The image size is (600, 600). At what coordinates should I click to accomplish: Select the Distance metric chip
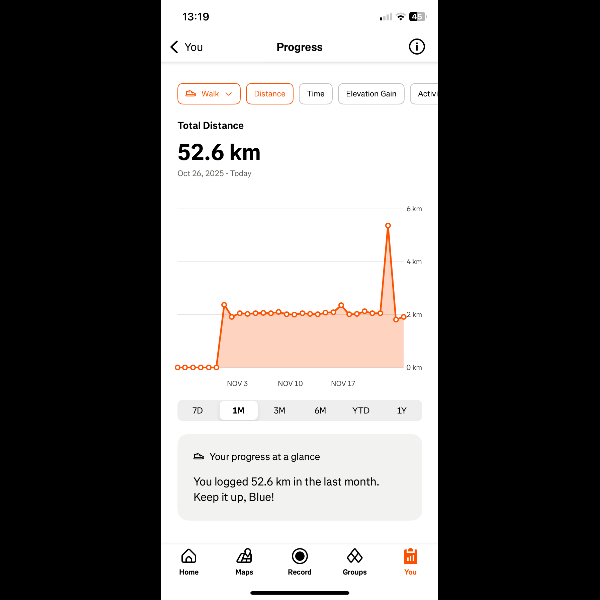click(269, 94)
